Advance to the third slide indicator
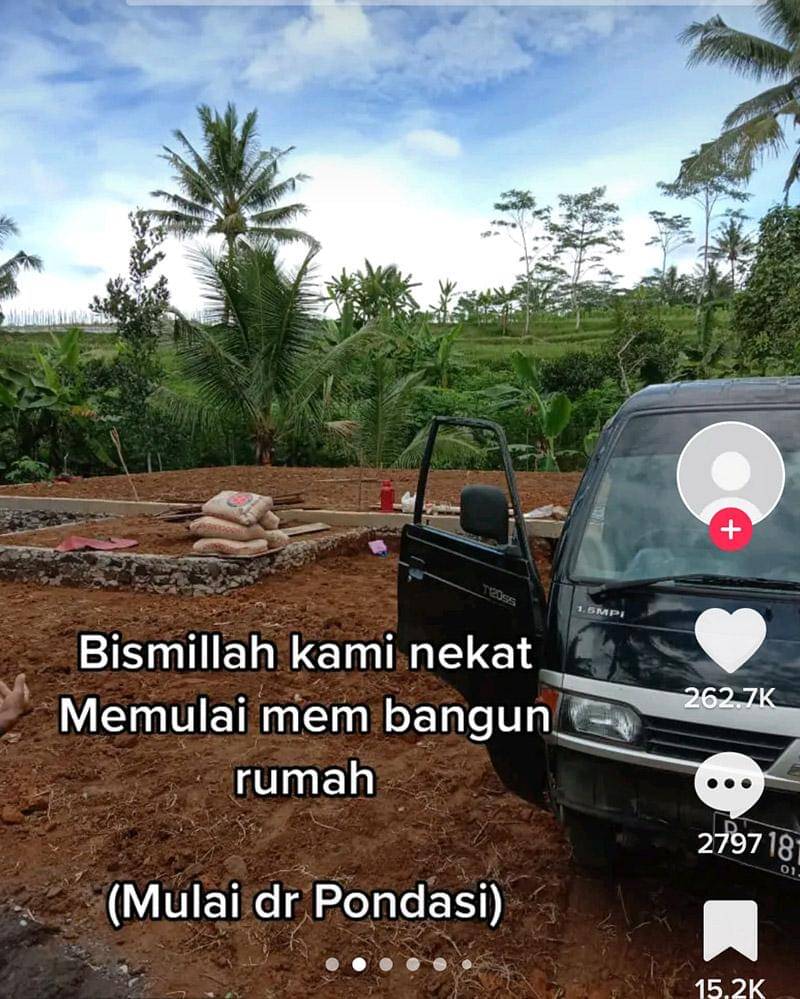 pyautogui.click(x=386, y=963)
